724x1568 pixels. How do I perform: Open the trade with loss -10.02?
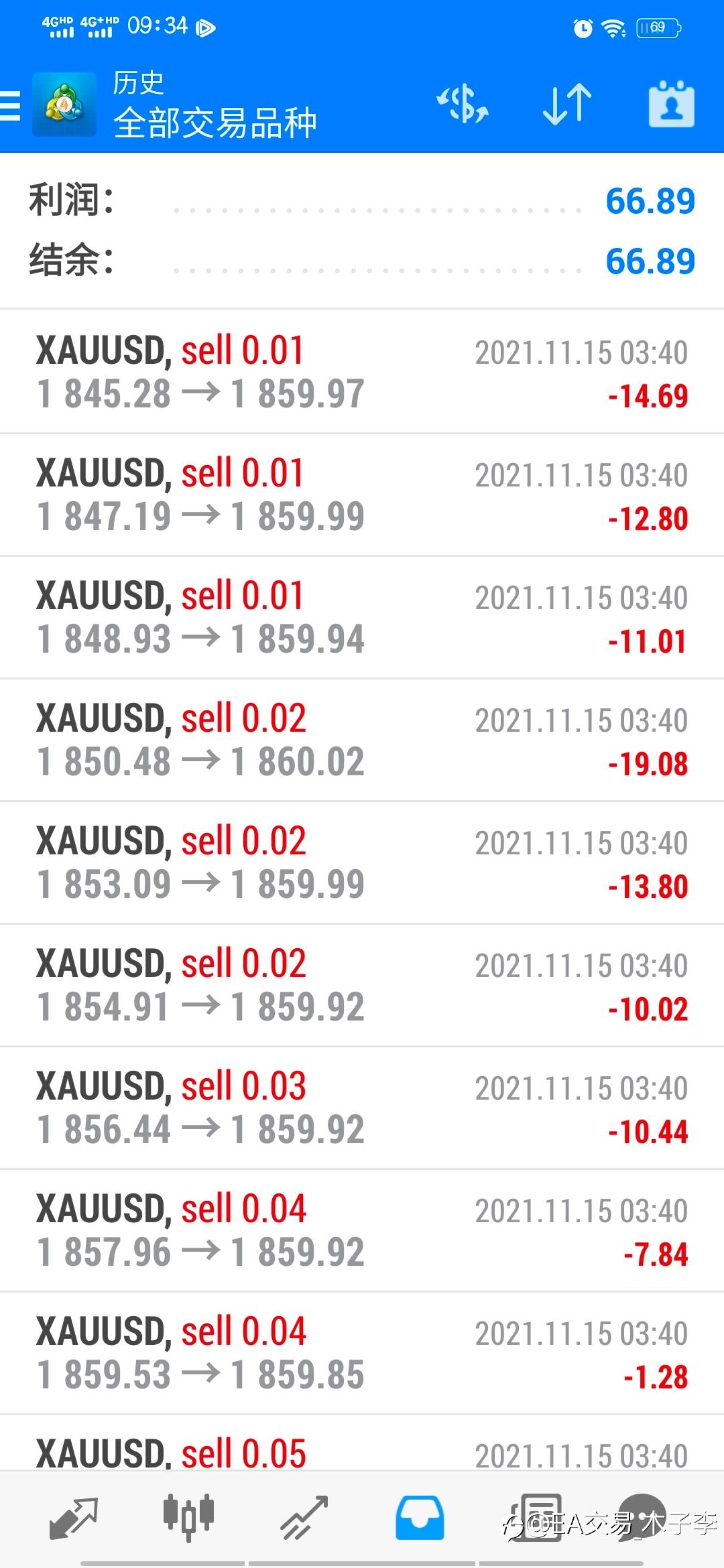click(362, 985)
